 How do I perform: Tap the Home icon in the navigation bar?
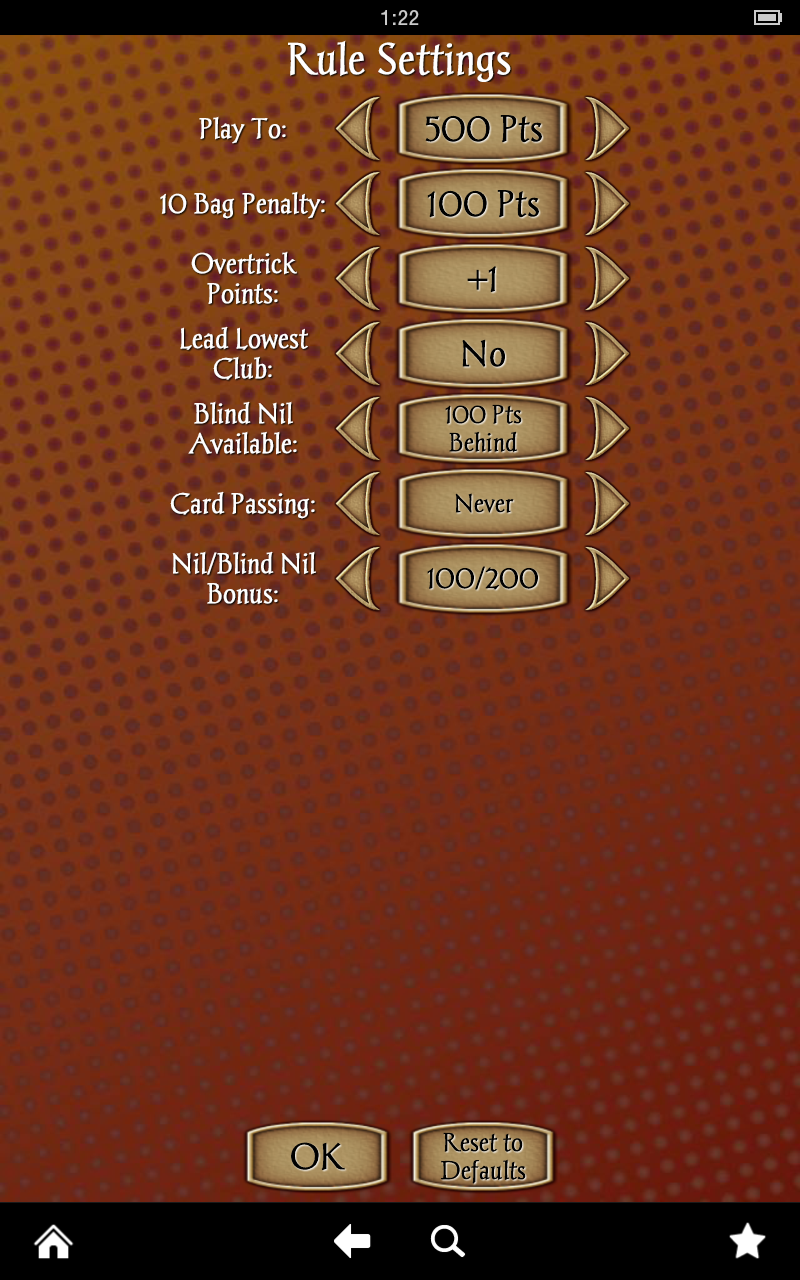[x=52, y=1241]
